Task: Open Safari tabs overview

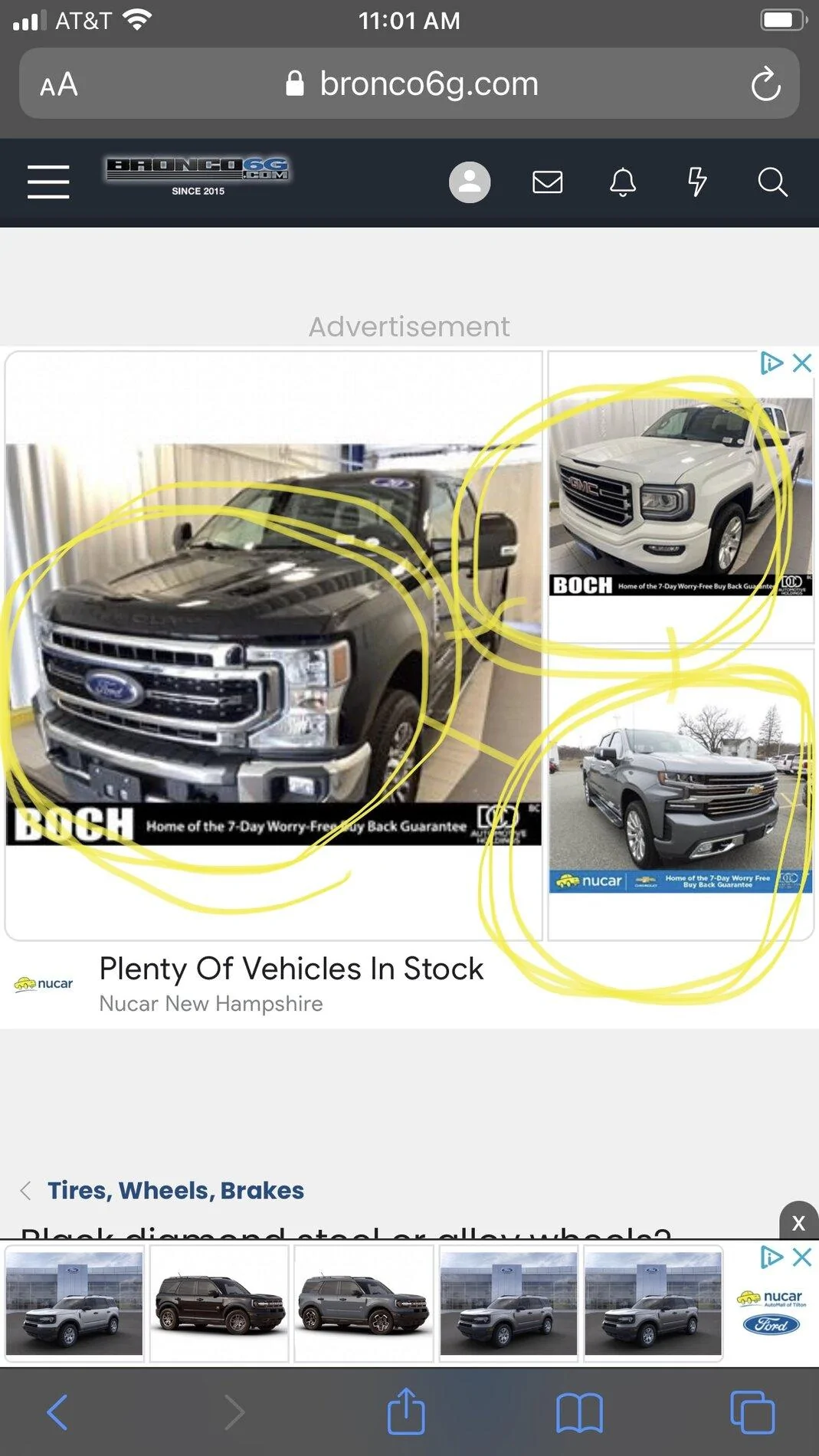Action: [752, 1412]
